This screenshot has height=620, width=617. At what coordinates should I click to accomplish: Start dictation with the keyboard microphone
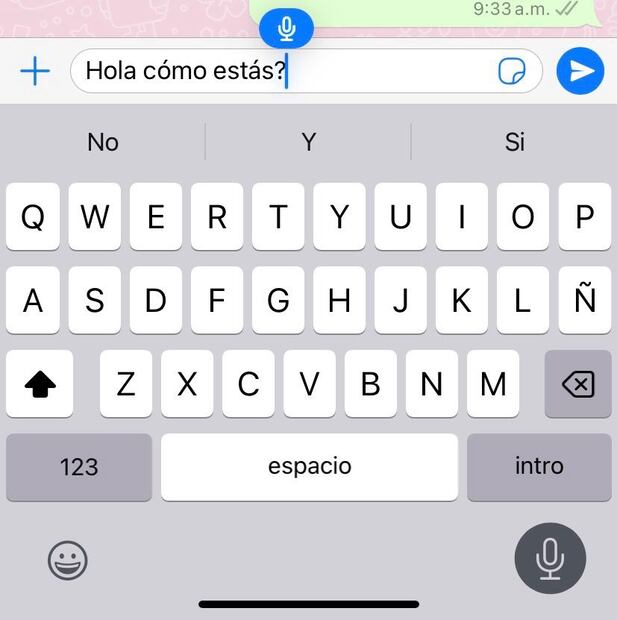[549, 558]
